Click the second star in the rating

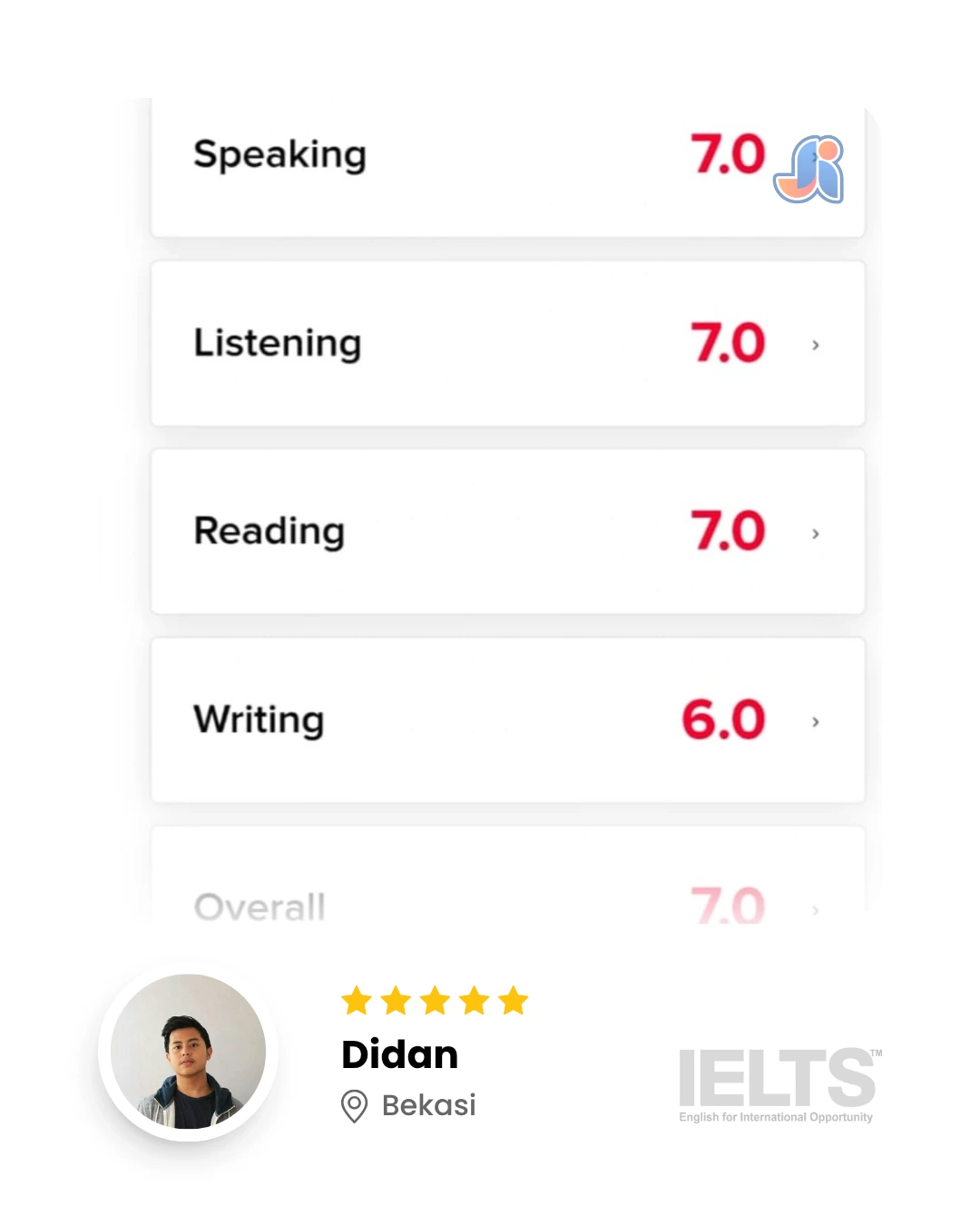point(396,1002)
